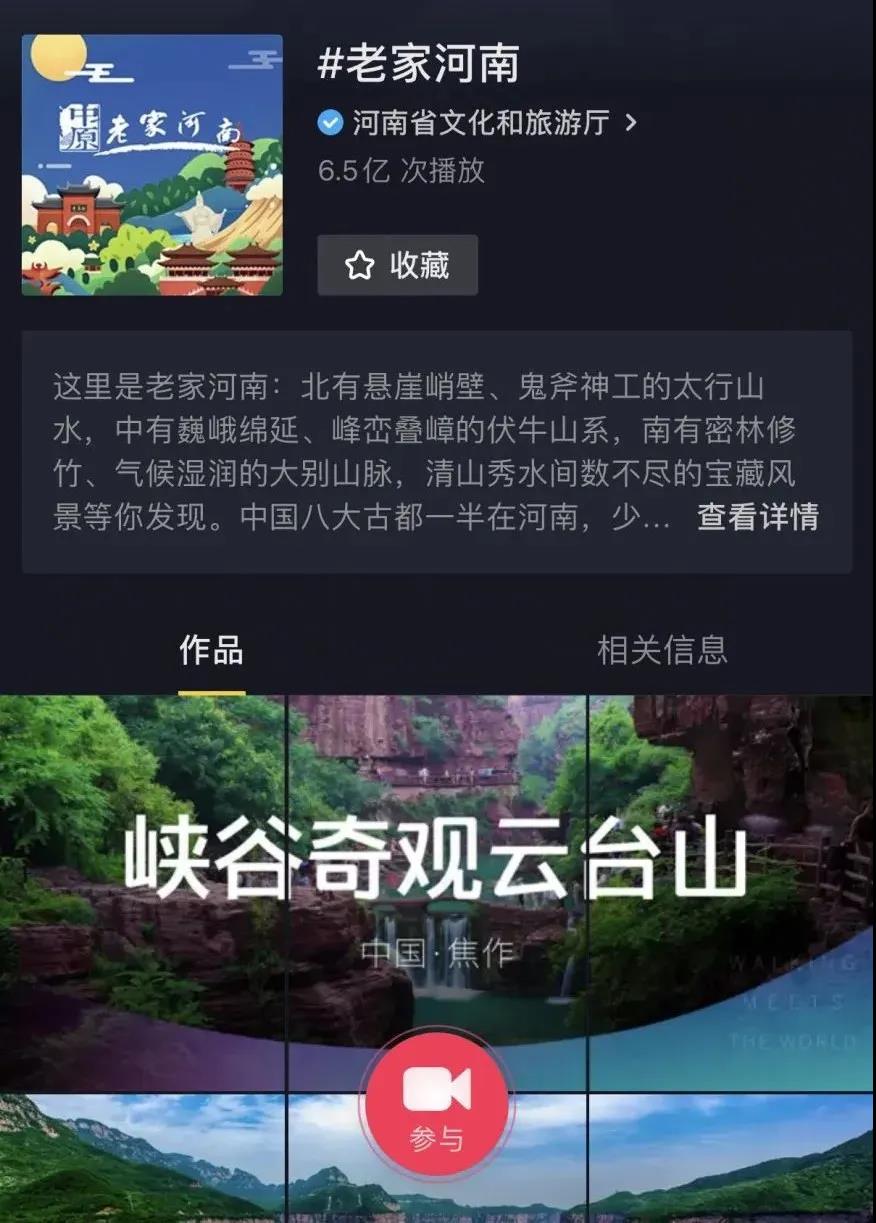Switch to the 作品 tab

click(x=211, y=650)
